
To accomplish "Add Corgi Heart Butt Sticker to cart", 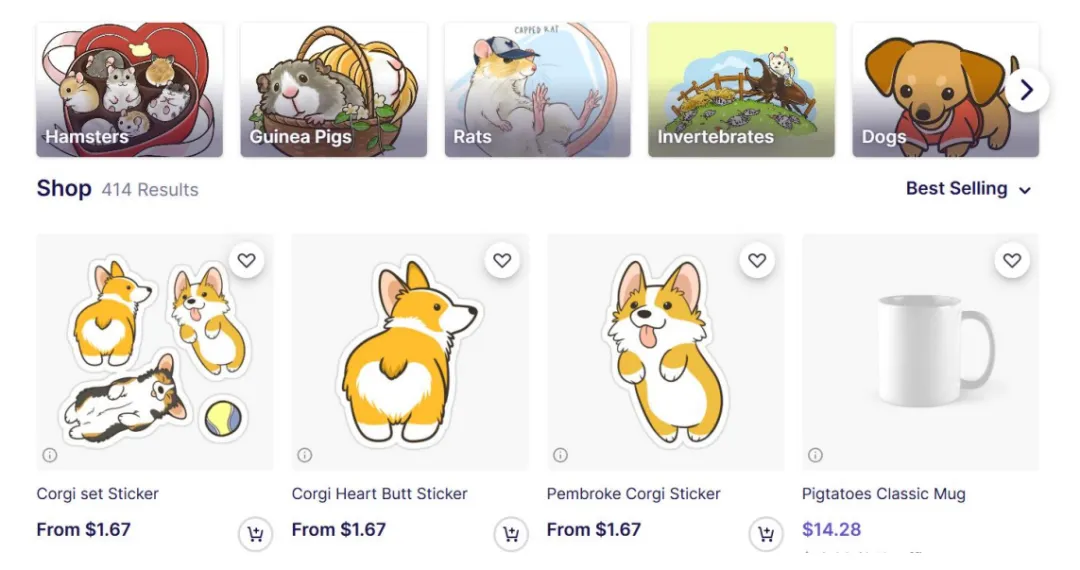I will coord(511,534).
